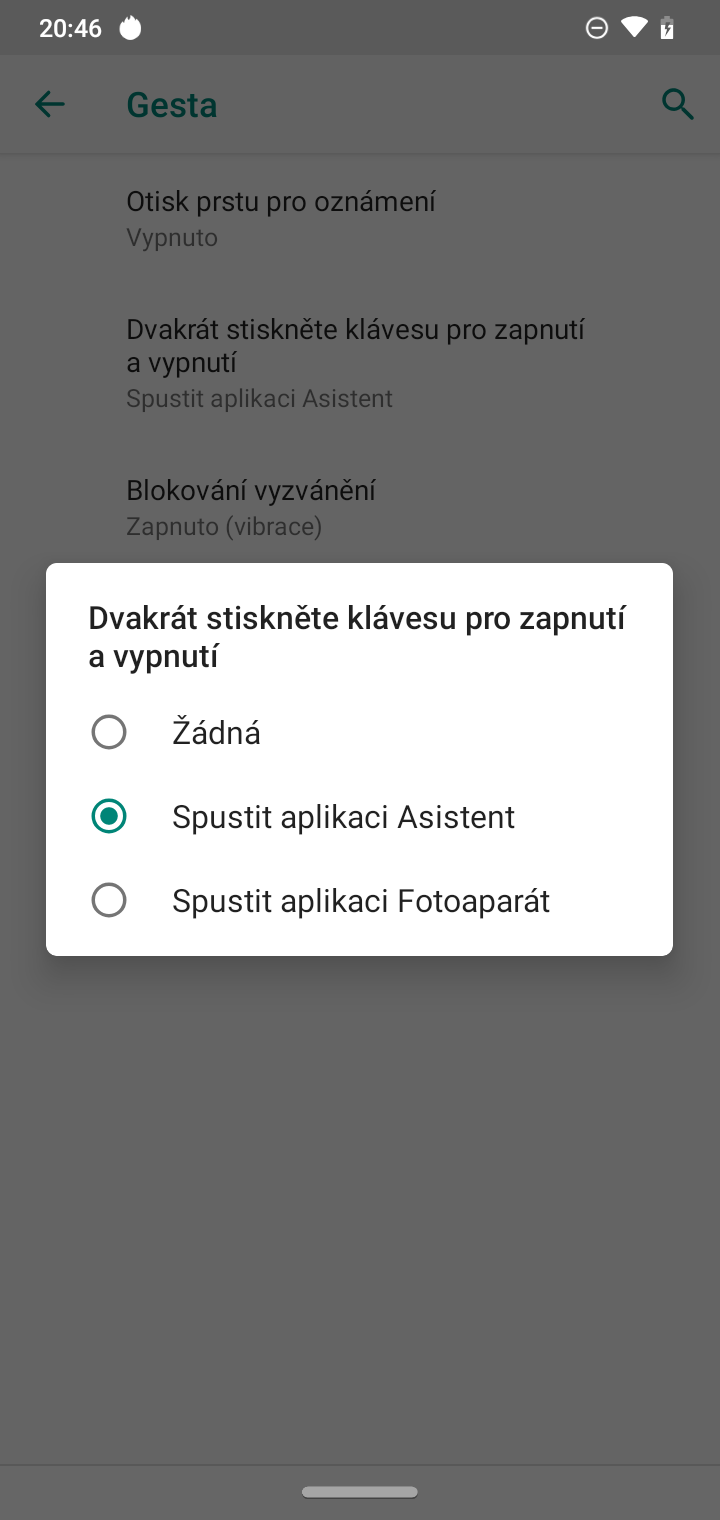
Task: Tap the Zapnuto (vibrace) status text
Action: (x=223, y=525)
